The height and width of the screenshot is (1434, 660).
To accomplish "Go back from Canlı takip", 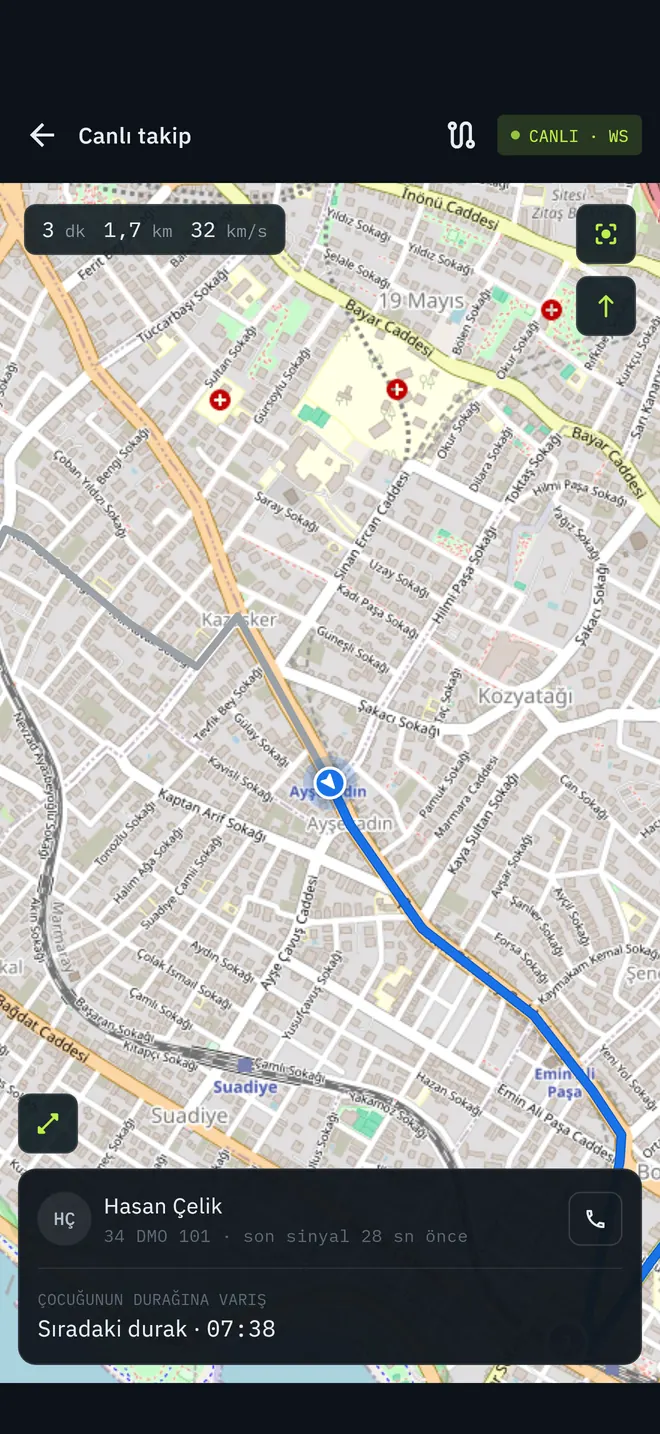I will click(x=42, y=135).
